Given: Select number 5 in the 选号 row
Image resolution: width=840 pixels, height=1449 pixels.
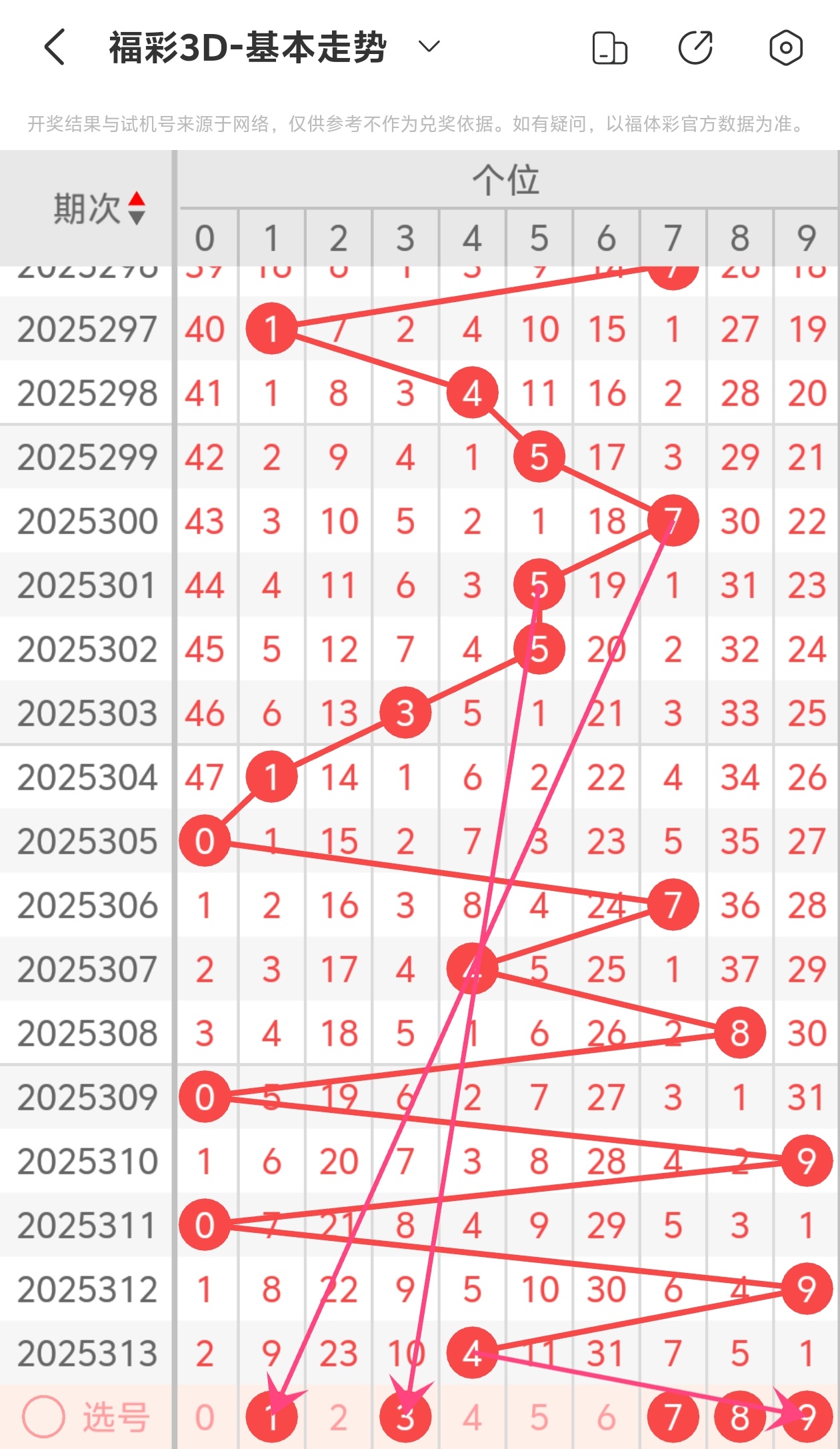Looking at the screenshot, I should pyautogui.click(x=539, y=1418).
